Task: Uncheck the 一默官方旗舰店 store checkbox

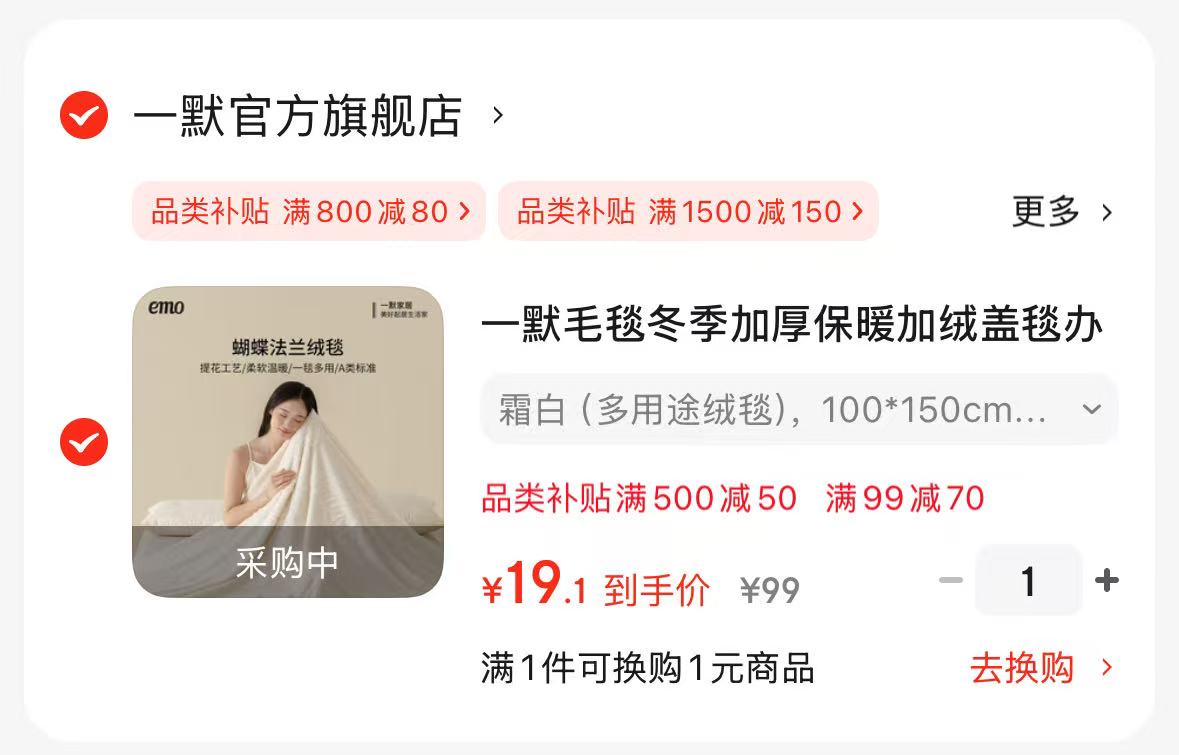Action: pyautogui.click(x=84, y=116)
